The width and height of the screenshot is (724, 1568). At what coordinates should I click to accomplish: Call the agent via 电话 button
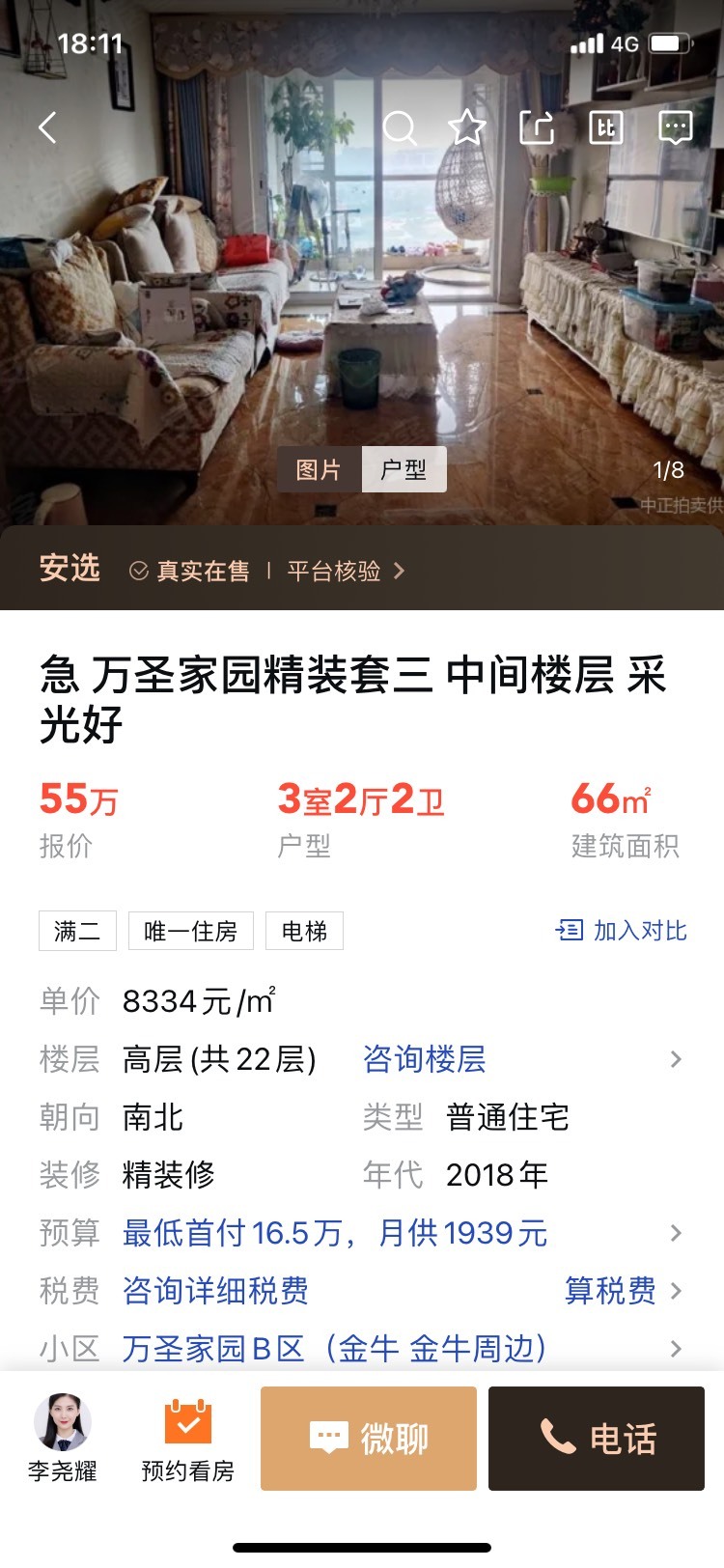click(597, 1439)
